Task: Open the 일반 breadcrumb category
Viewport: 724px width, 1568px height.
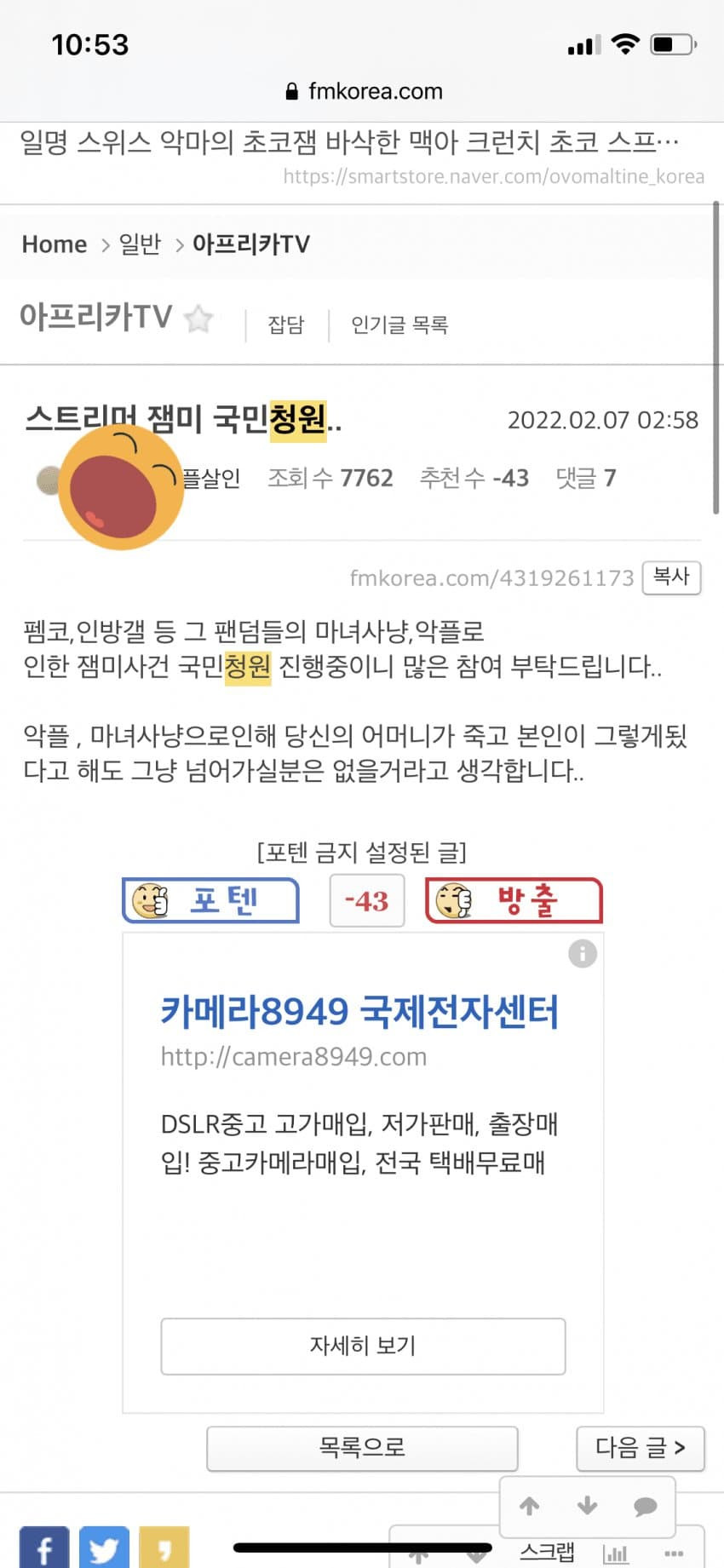Action: pos(140,244)
